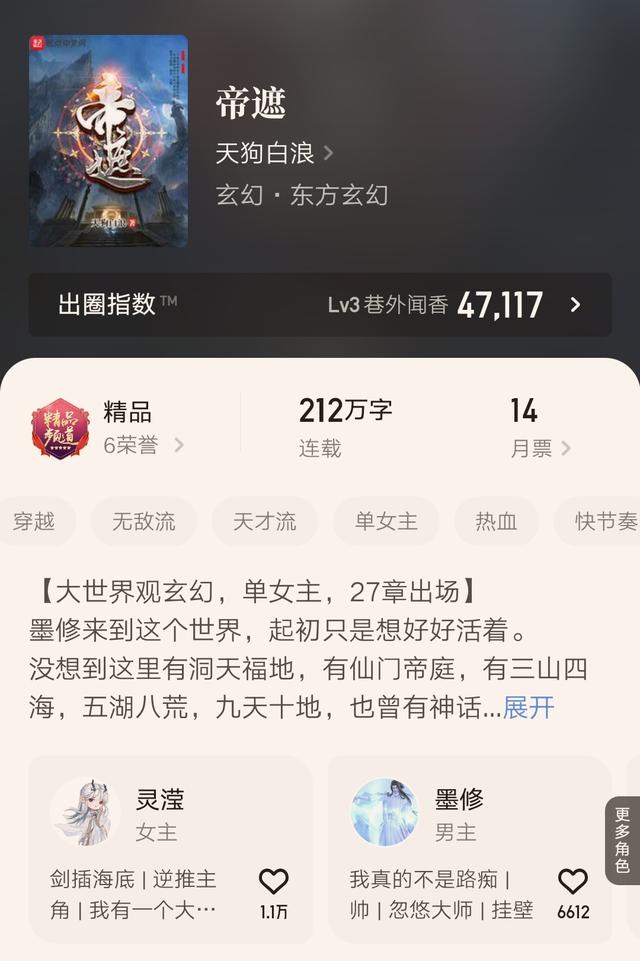Select the 单女主 tag chip

click(386, 521)
